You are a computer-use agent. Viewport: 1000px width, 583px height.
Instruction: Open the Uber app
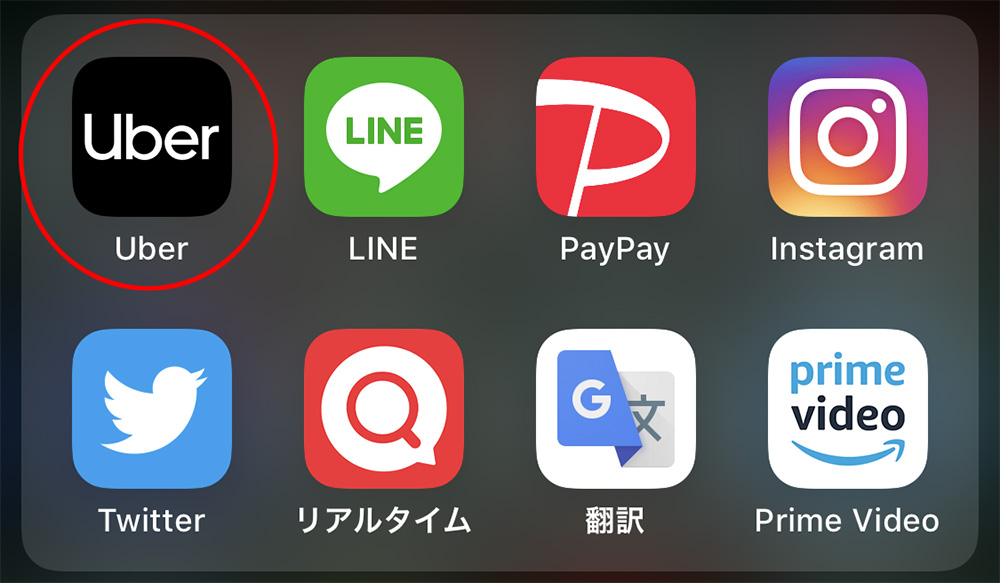(x=152, y=136)
